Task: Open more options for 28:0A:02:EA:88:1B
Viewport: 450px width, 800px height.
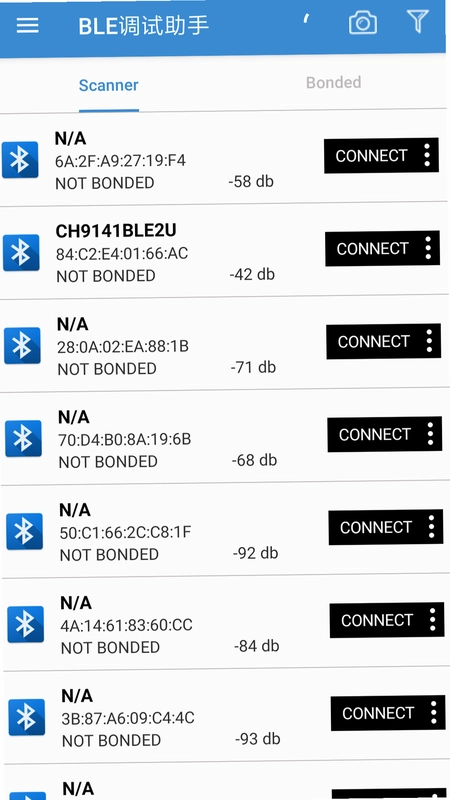Action: [x=429, y=341]
